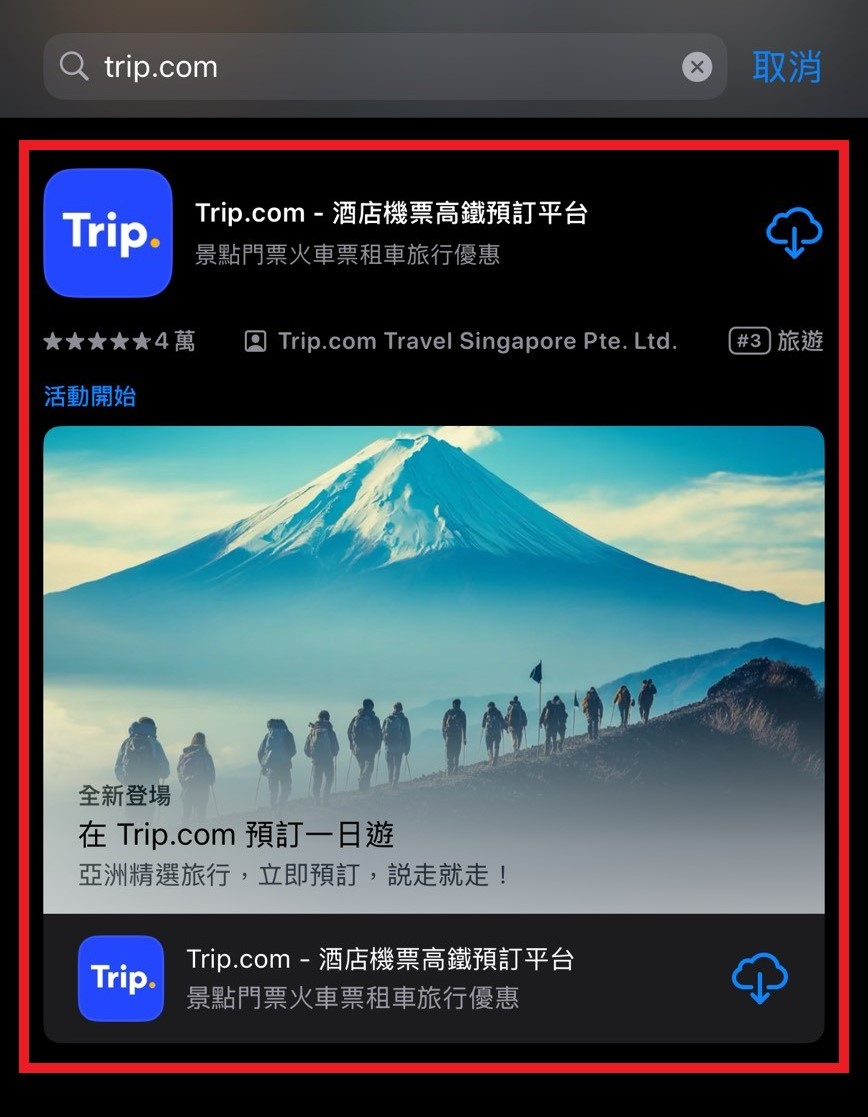The width and height of the screenshot is (868, 1117).
Task: Cancel the search with 取消
Action: [786, 67]
